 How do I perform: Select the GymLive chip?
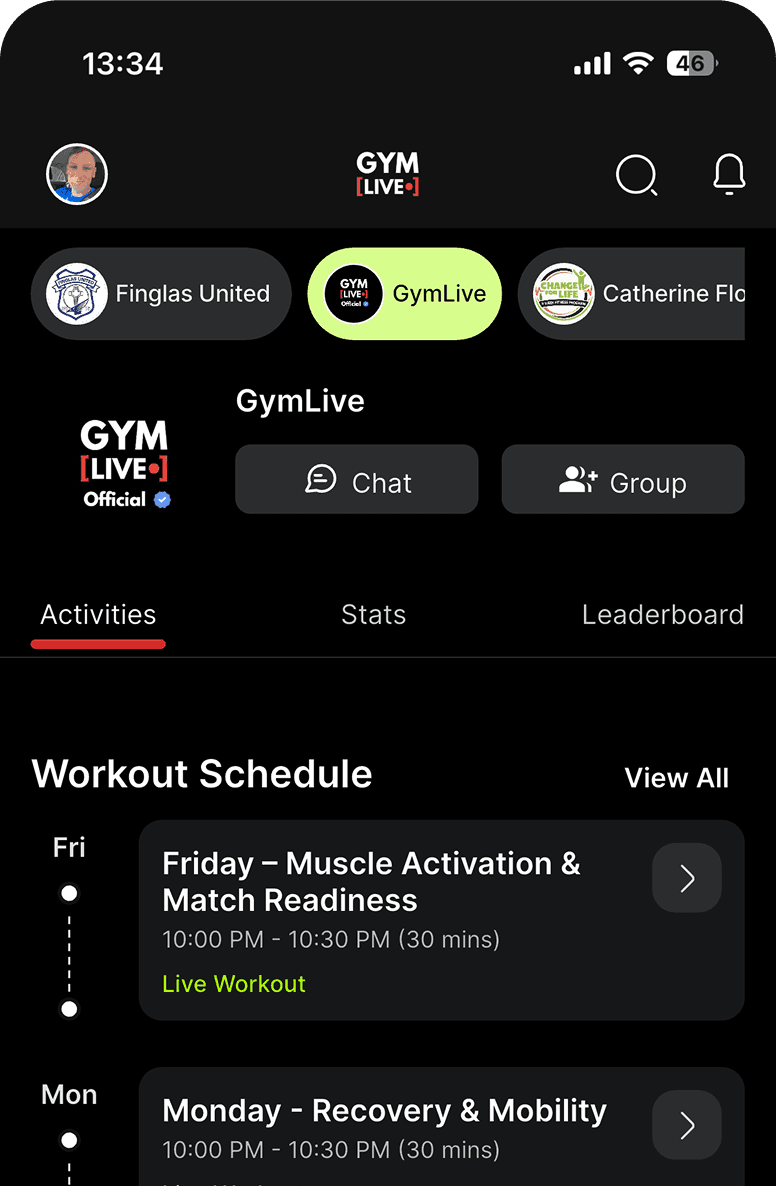(404, 294)
